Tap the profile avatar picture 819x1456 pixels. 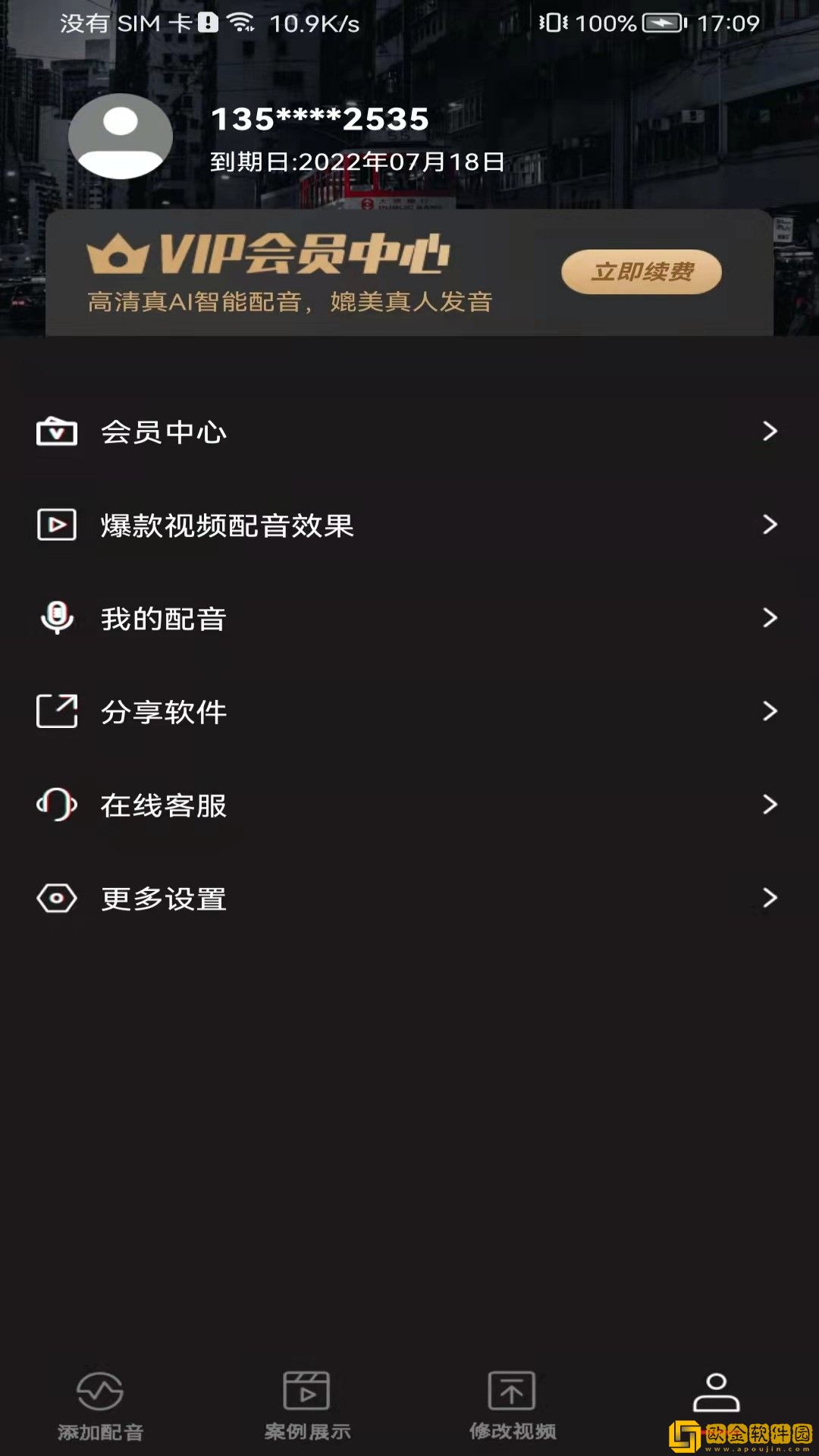(121, 136)
